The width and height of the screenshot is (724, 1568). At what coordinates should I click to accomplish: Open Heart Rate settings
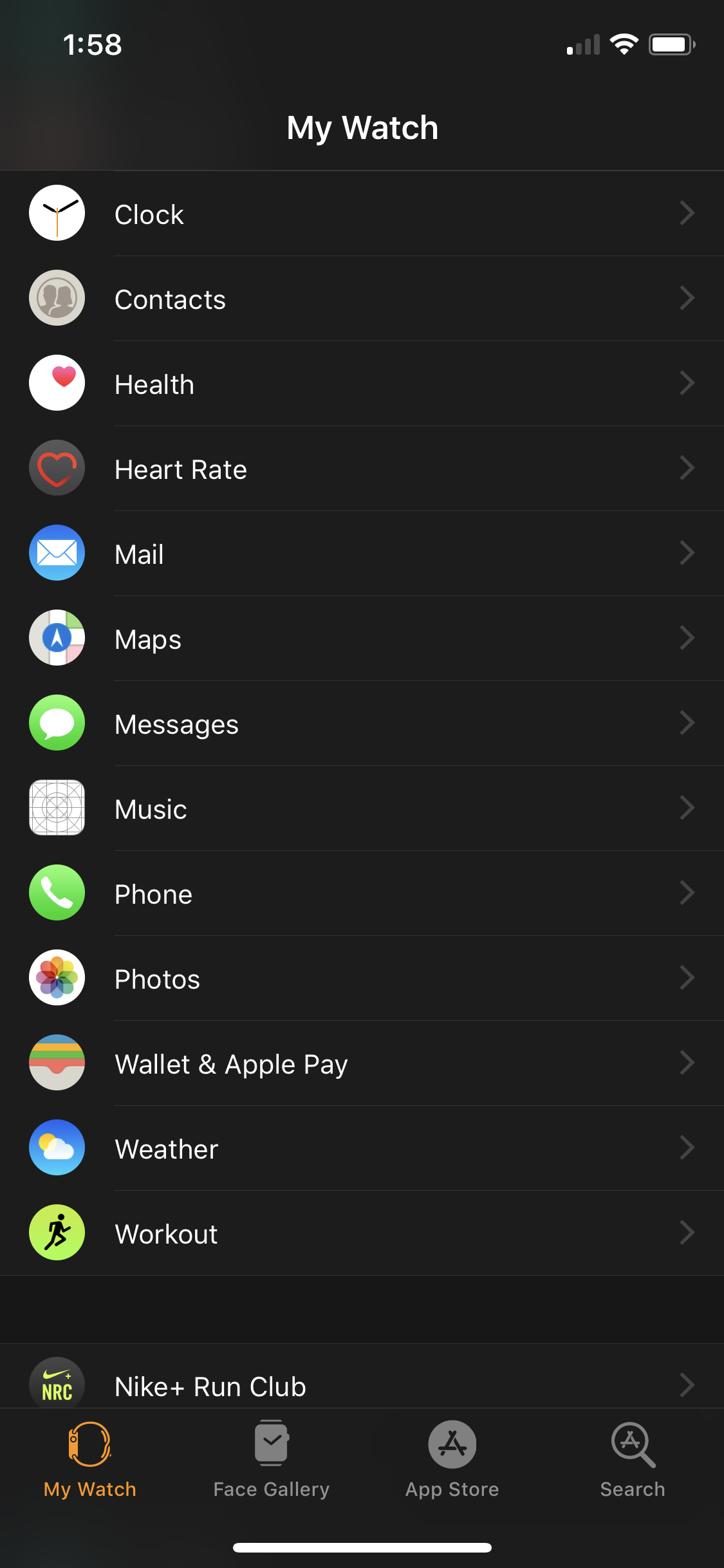pos(362,469)
